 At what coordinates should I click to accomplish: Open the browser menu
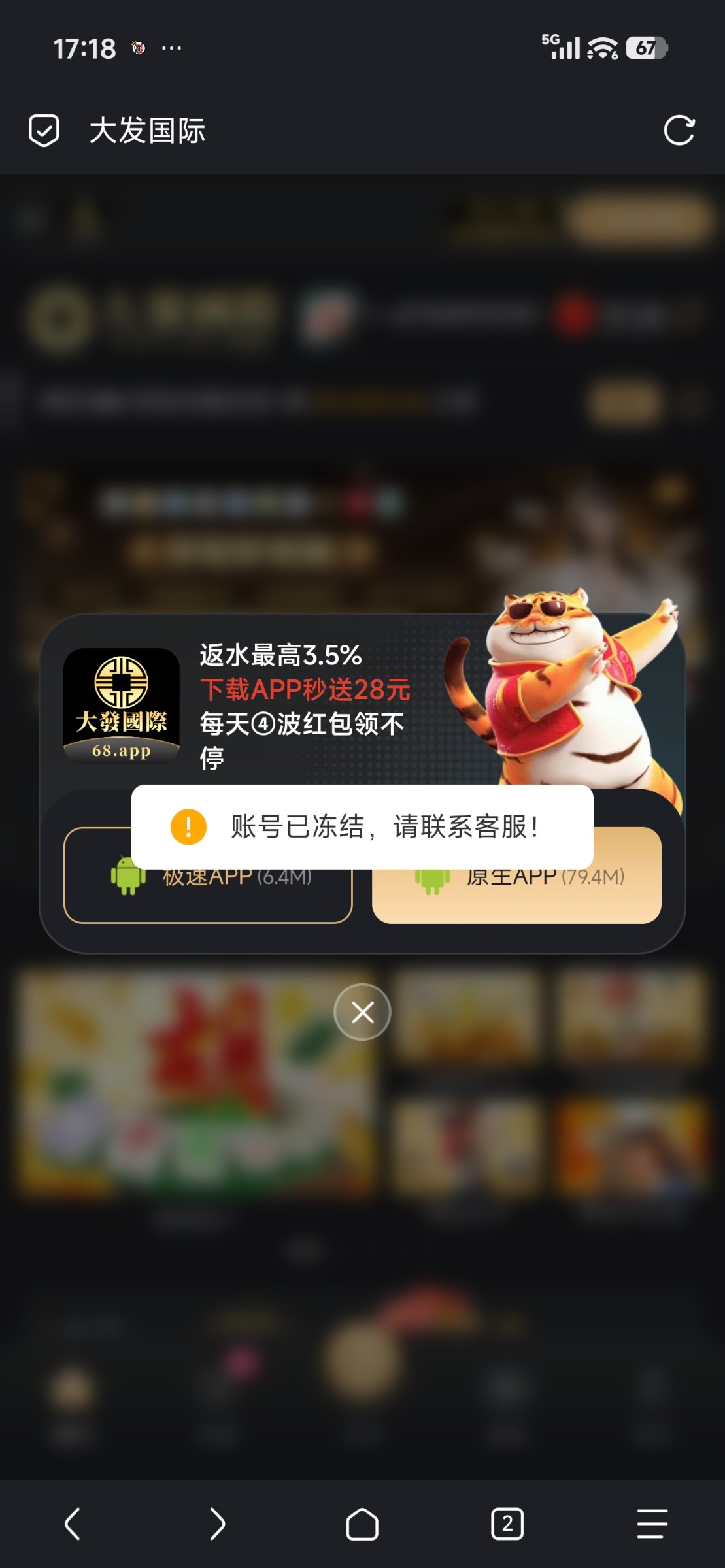click(x=652, y=1524)
